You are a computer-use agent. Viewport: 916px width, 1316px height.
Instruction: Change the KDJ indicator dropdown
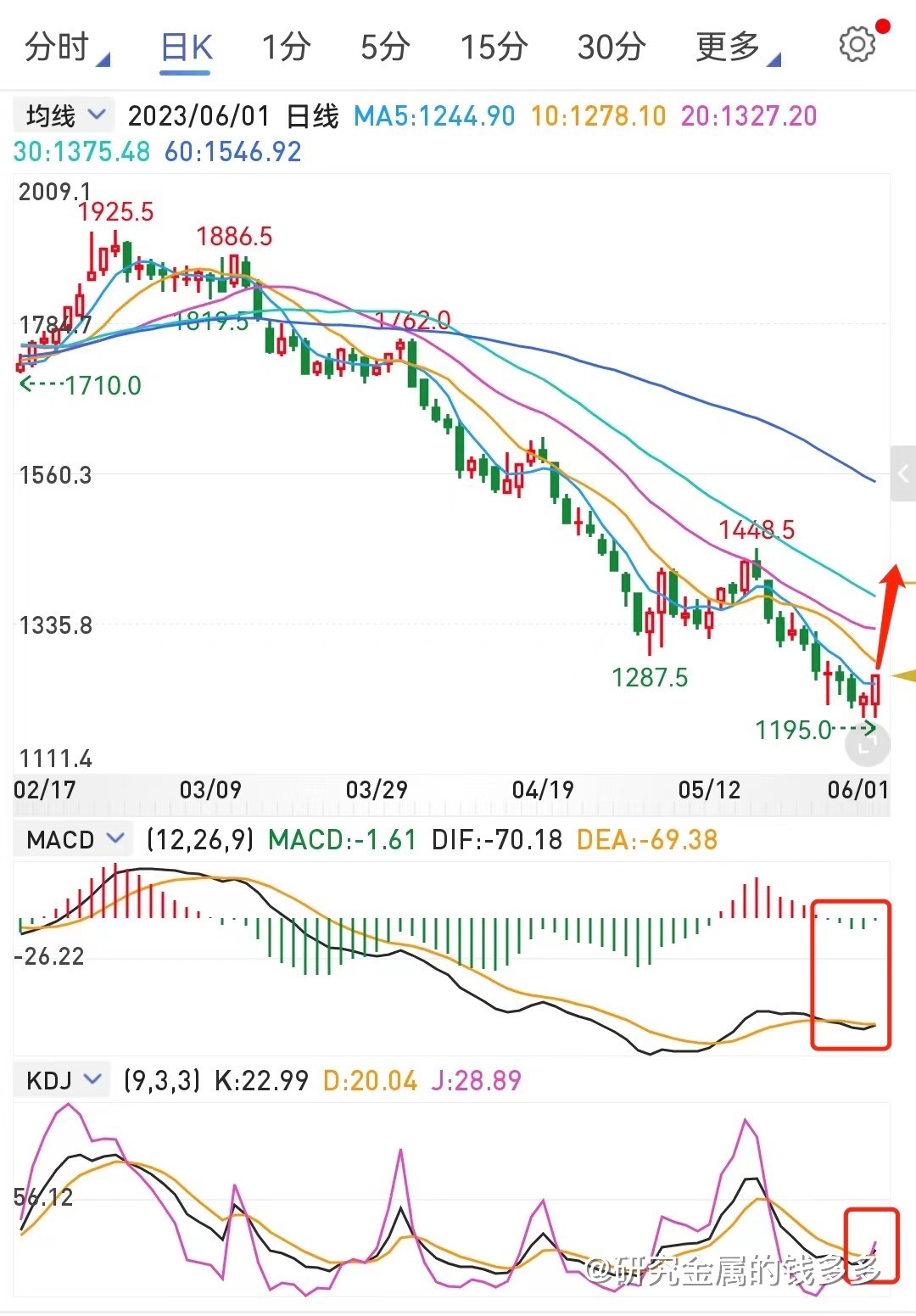point(63,1080)
